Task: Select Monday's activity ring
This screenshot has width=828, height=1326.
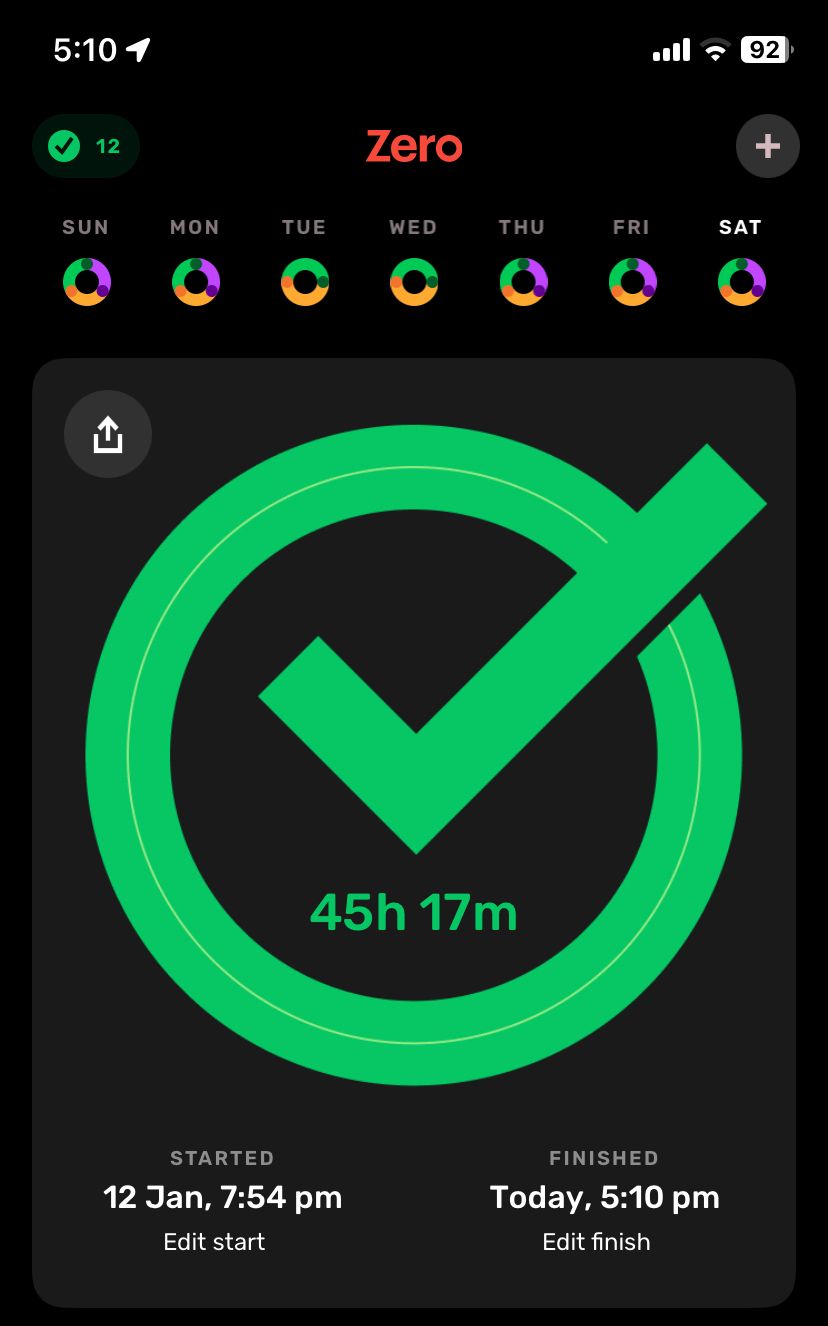Action: pos(195,281)
